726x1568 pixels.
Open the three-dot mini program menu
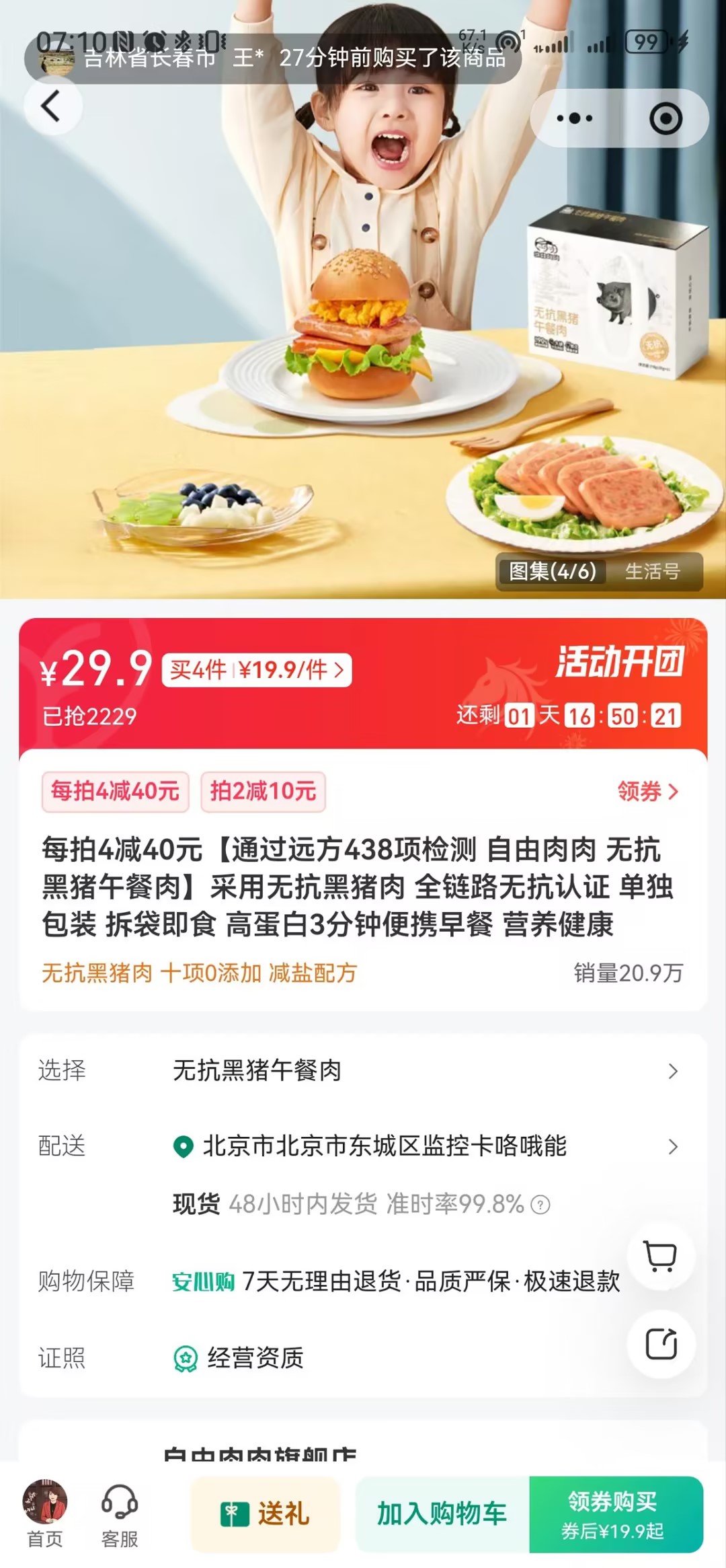(575, 118)
